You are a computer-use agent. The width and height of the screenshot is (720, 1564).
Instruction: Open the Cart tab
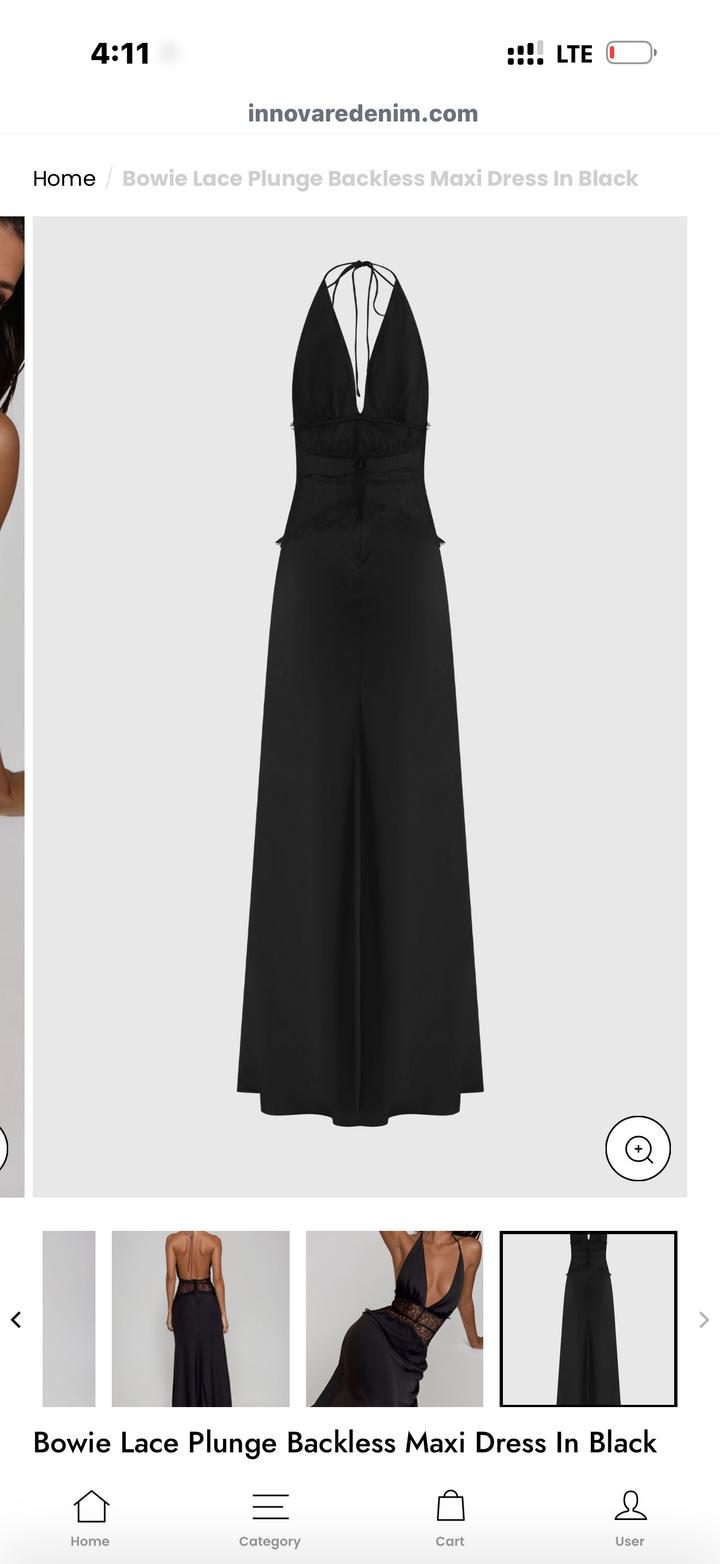pos(450,1518)
